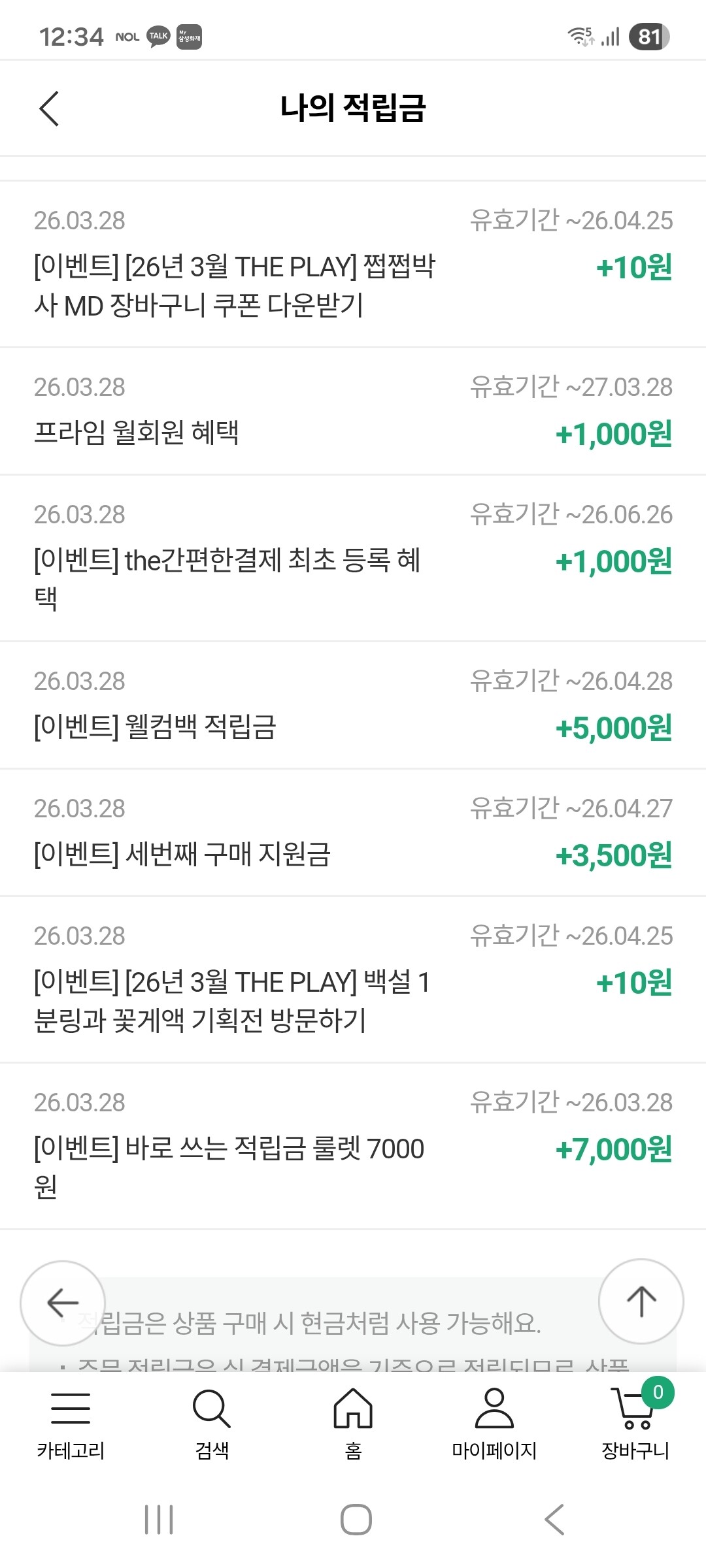The width and height of the screenshot is (706, 1568).
Task: Switch to the 검색 tab
Action: pyautogui.click(x=212, y=1425)
